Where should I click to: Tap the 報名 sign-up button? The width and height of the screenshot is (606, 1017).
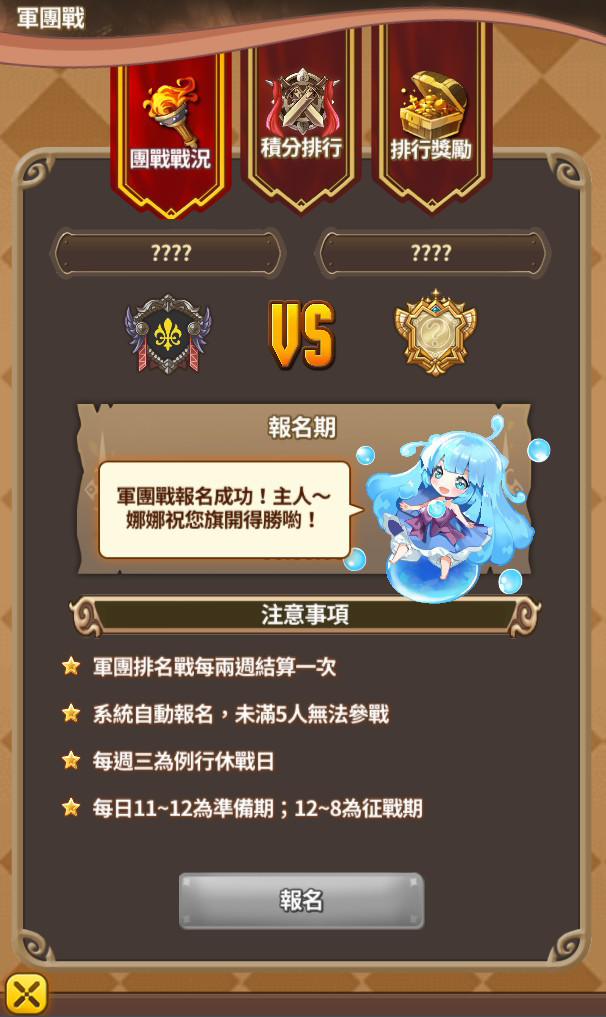(301, 900)
